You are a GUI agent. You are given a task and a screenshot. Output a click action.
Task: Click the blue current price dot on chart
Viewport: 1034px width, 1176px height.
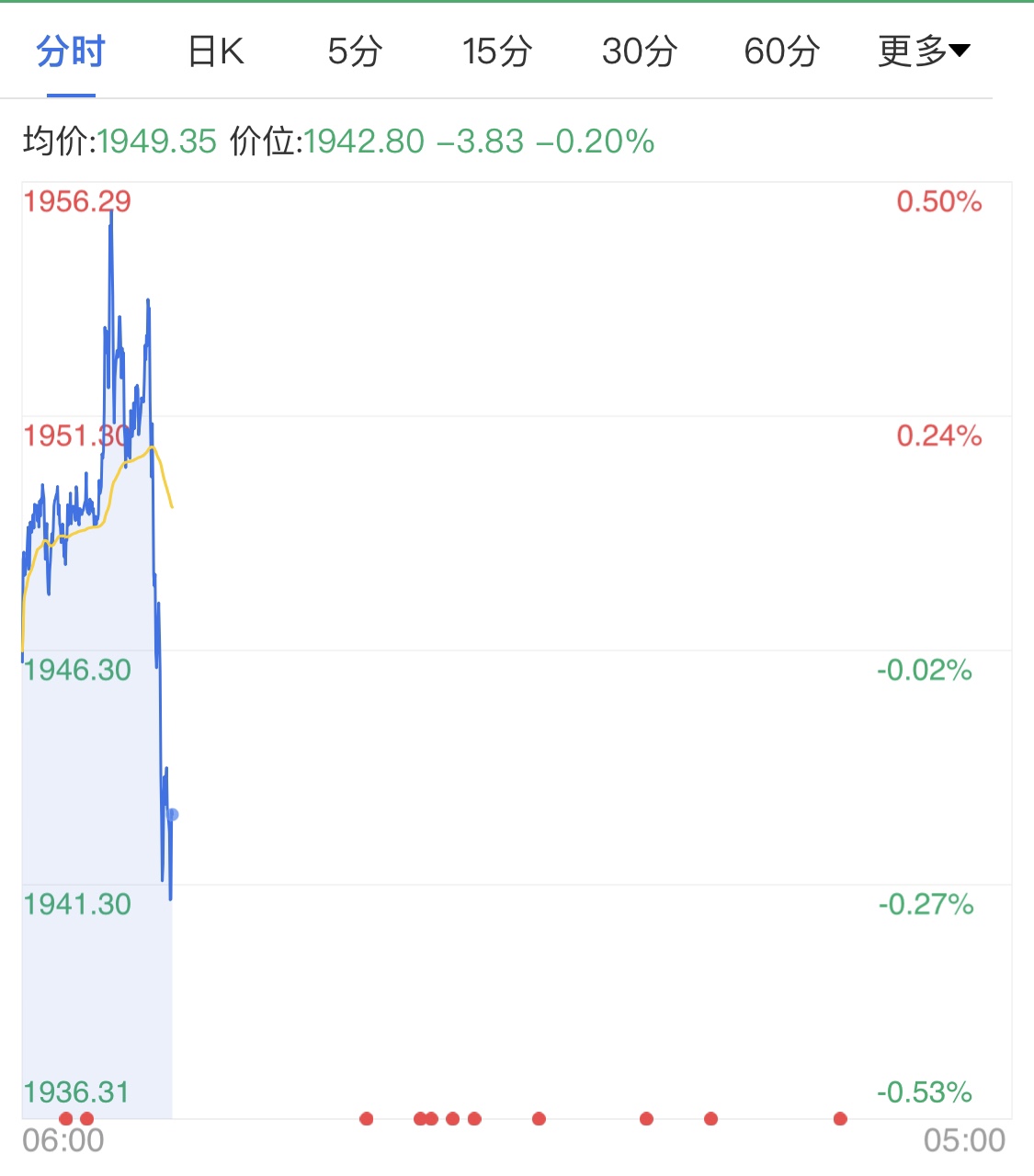172,813
